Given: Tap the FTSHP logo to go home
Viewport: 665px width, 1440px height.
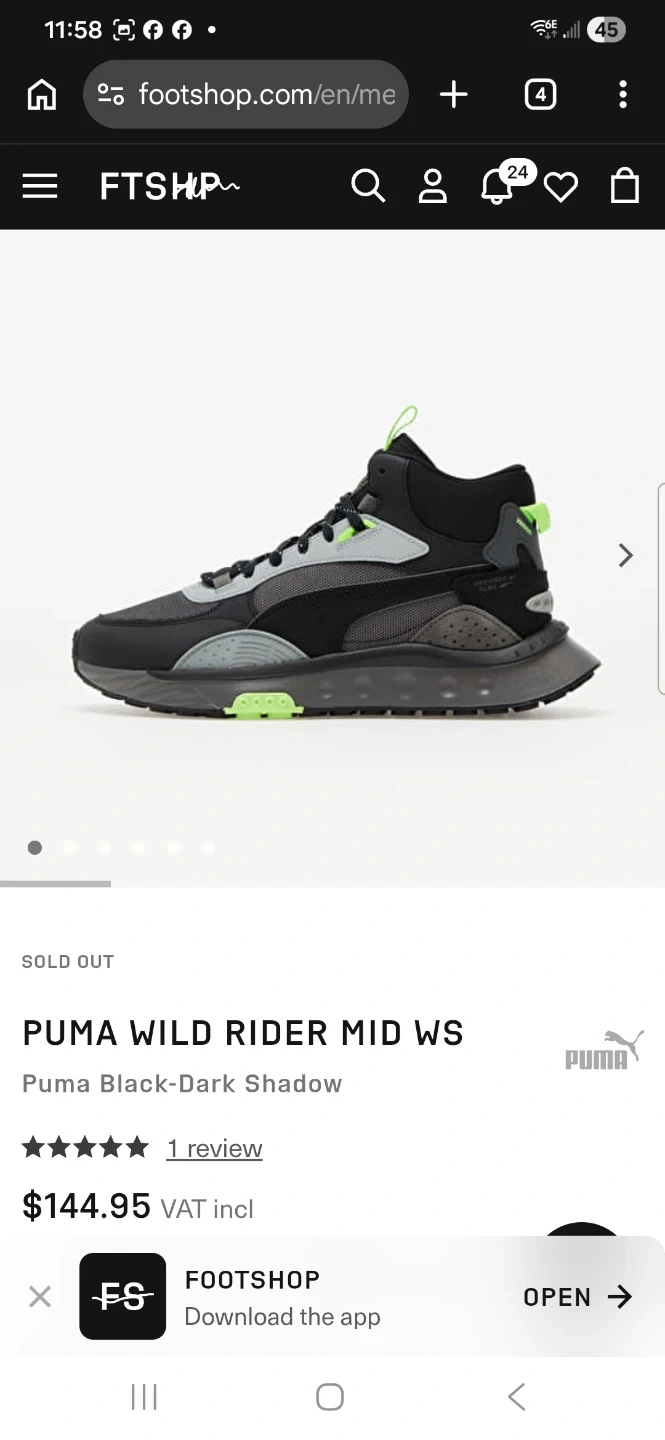Looking at the screenshot, I should pos(169,186).
